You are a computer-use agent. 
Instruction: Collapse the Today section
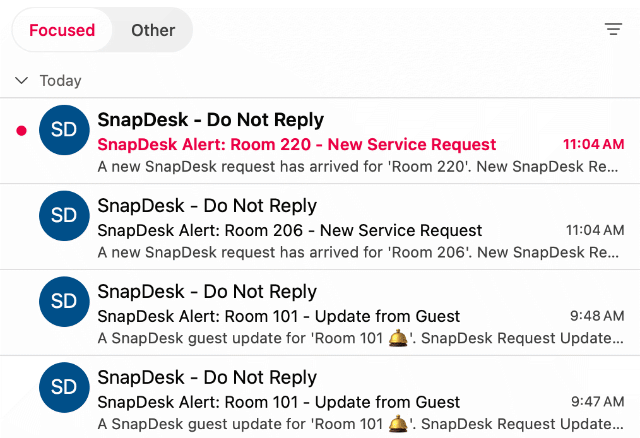click(x=22, y=80)
